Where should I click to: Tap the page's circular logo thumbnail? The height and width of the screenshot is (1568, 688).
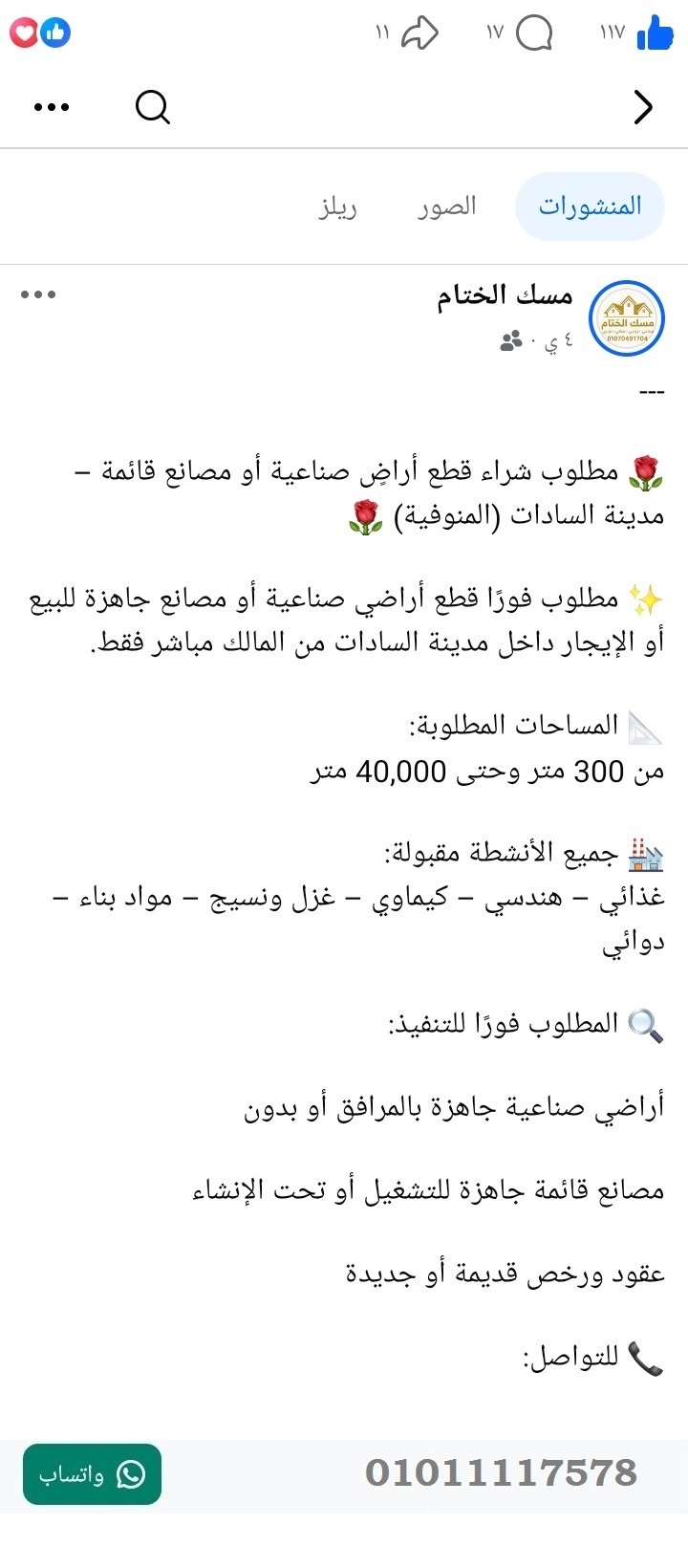626,318
